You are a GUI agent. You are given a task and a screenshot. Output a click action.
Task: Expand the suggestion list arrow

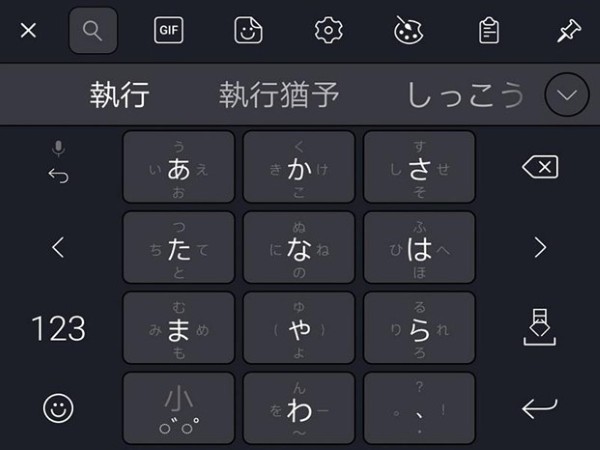click(567, 95)
